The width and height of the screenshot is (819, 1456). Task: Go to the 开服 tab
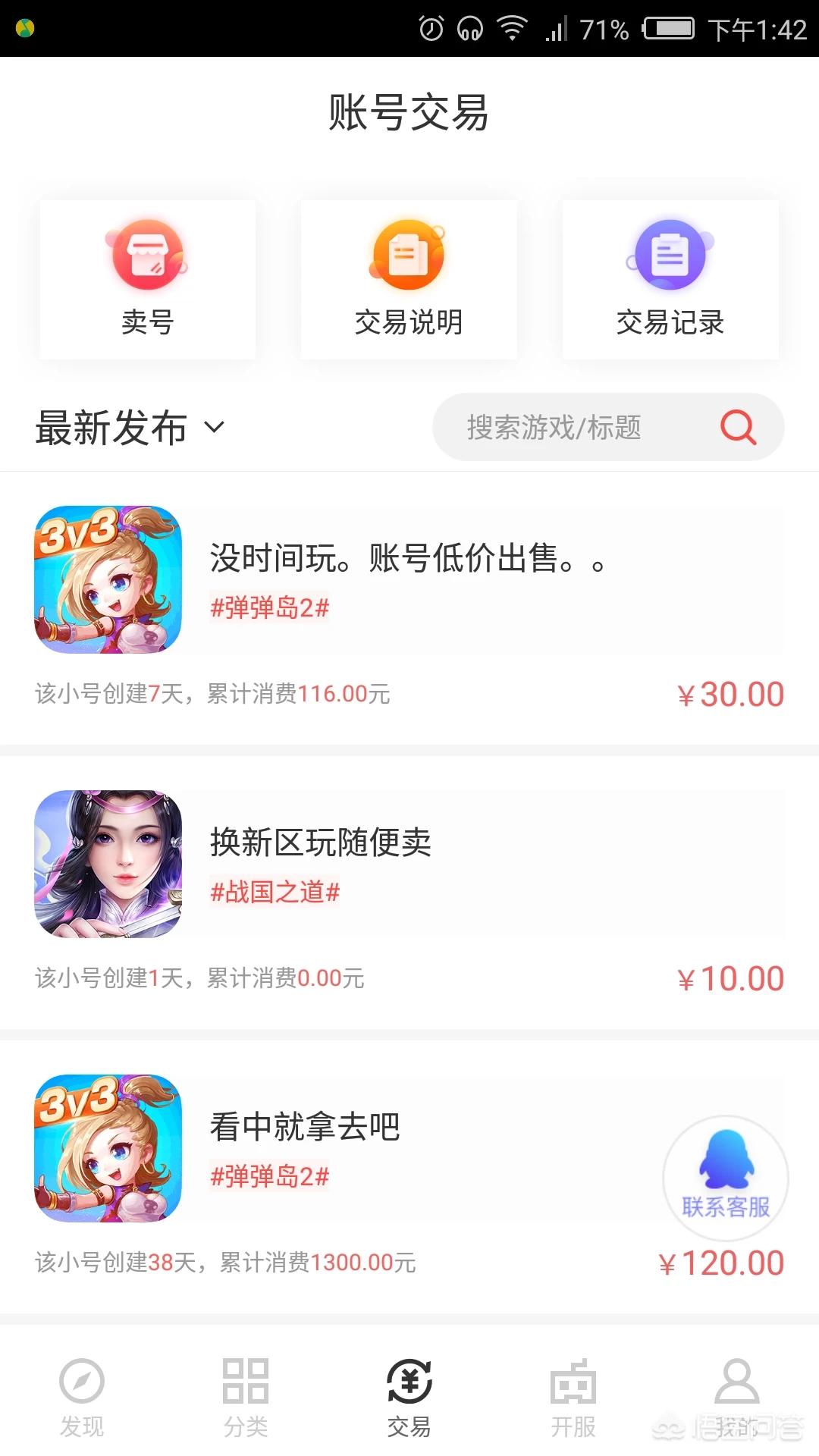pyautogui.click(x=573, y=1397)
